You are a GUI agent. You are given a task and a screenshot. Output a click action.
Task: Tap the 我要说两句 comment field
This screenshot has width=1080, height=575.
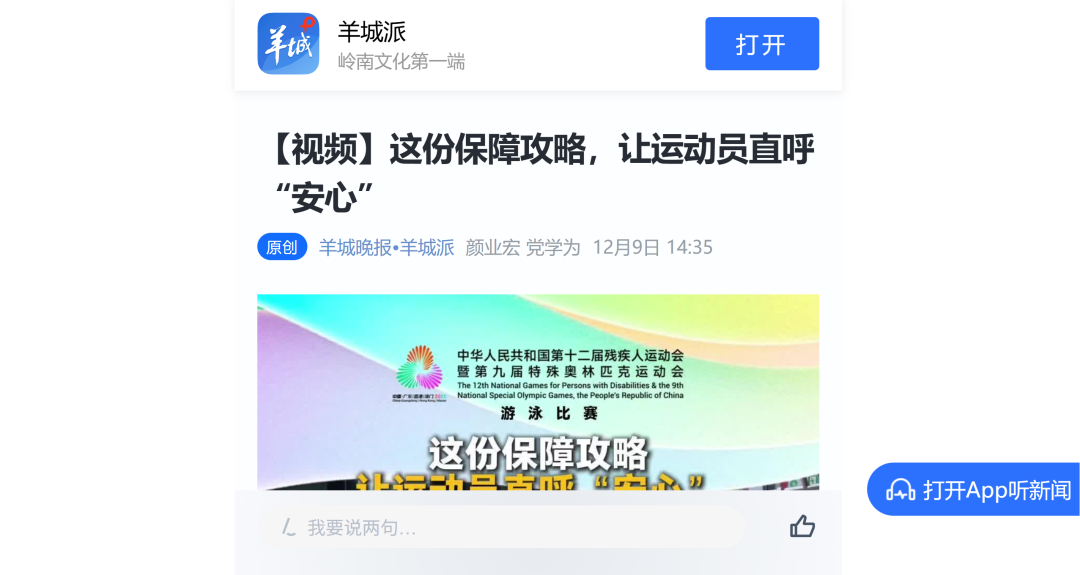tap(500, 527)
